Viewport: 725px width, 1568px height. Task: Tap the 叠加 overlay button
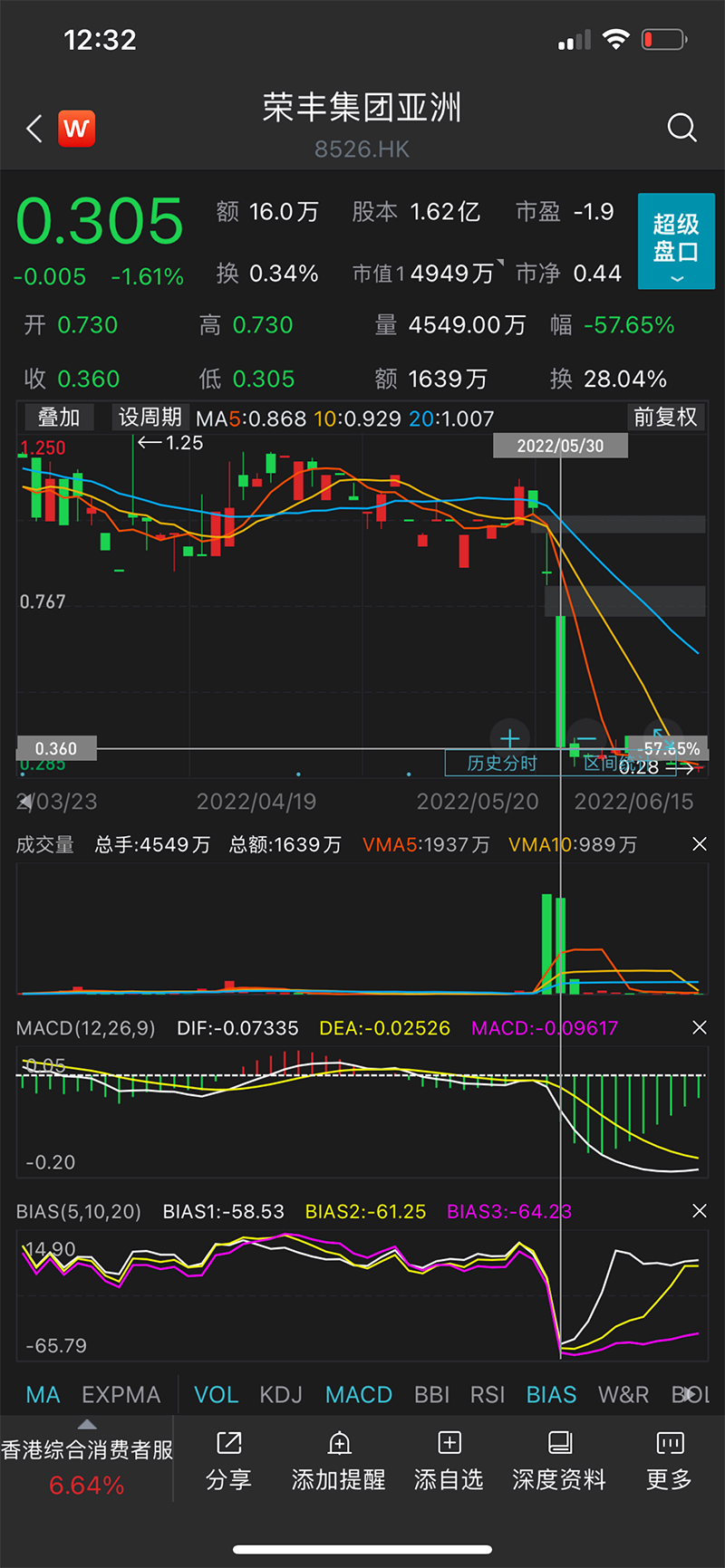(59, 418)
